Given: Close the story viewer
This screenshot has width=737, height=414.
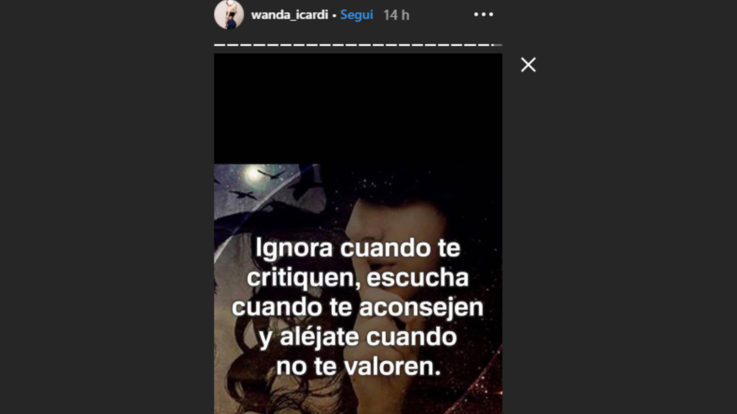Looking at the screenshot, I should point(528,65).
